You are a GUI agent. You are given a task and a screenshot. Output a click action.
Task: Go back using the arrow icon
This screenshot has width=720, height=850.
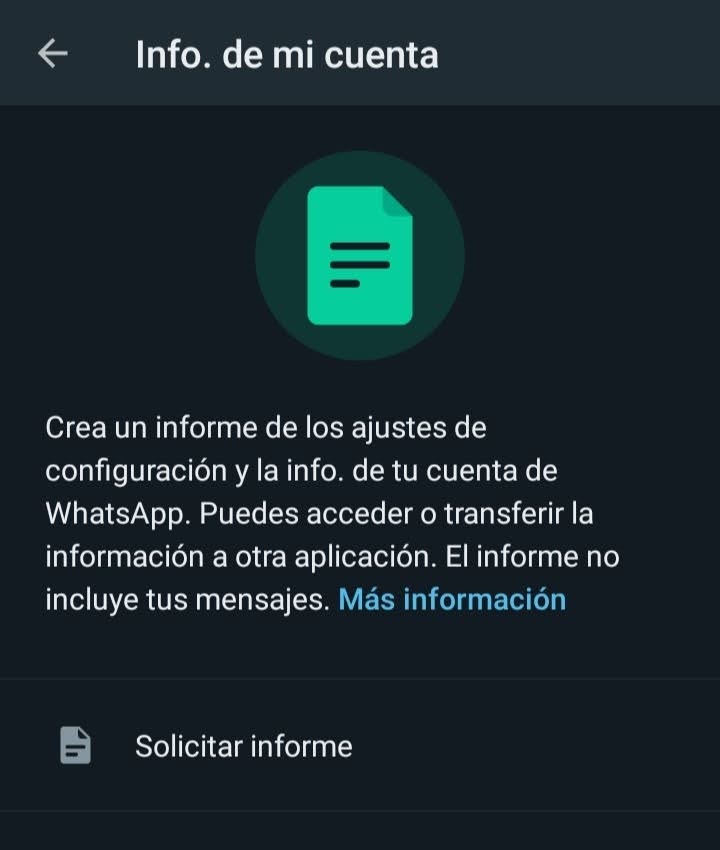tap(53, 54)
